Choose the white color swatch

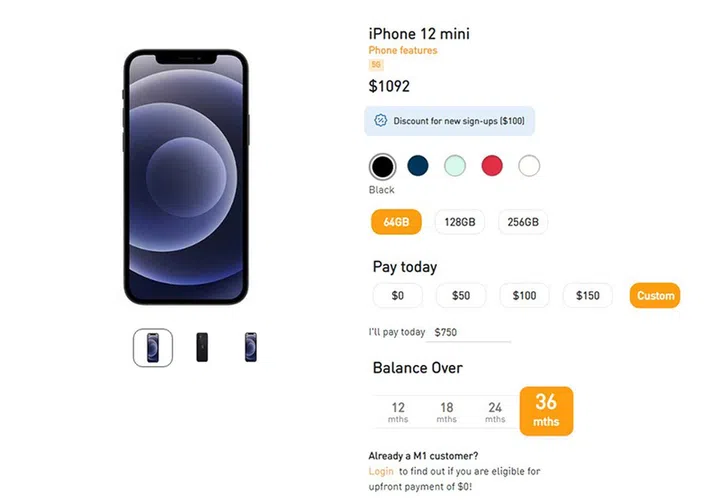pyautogui.click(x=529, y=166)
